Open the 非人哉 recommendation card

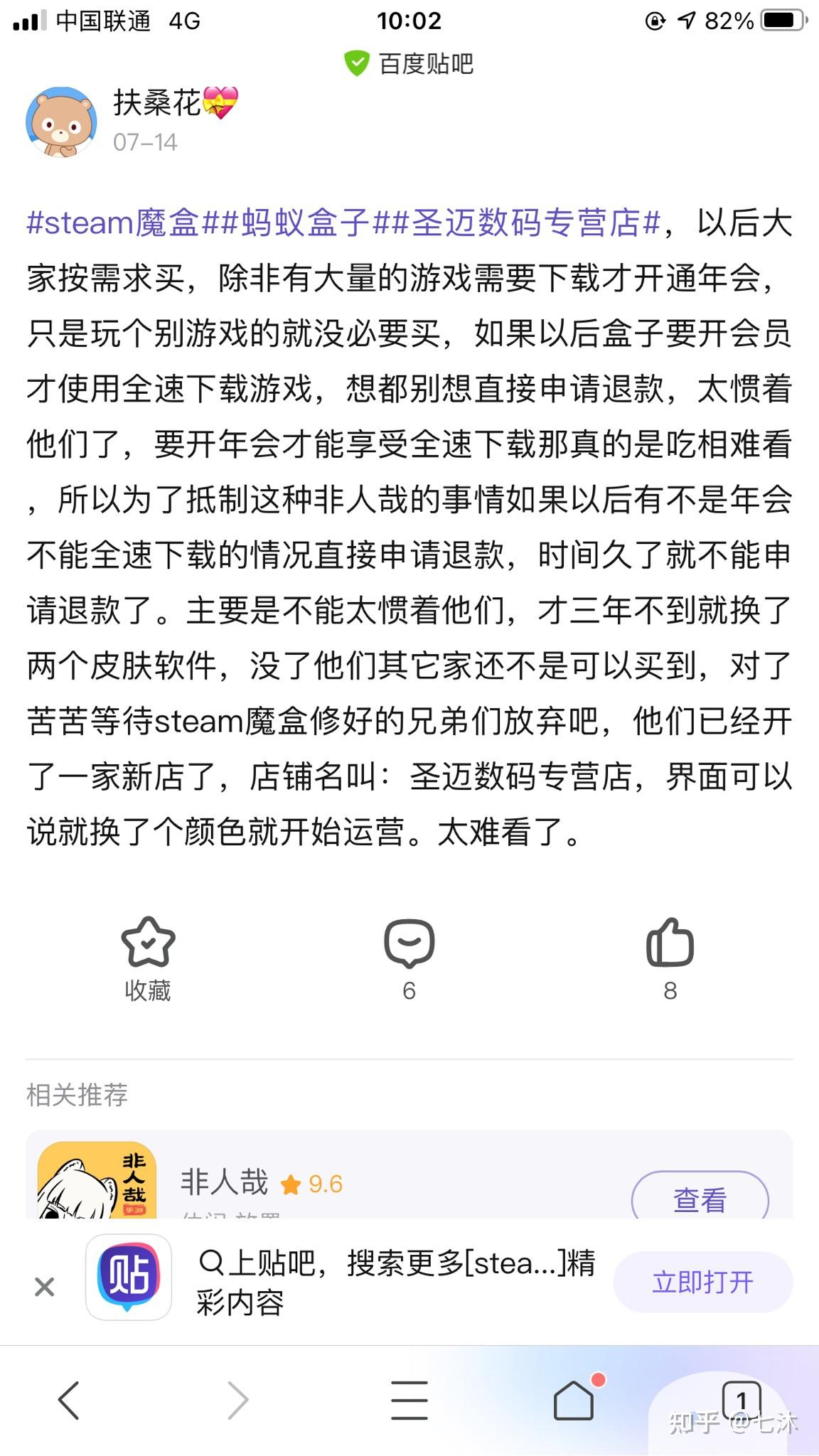coord(409,1174)
